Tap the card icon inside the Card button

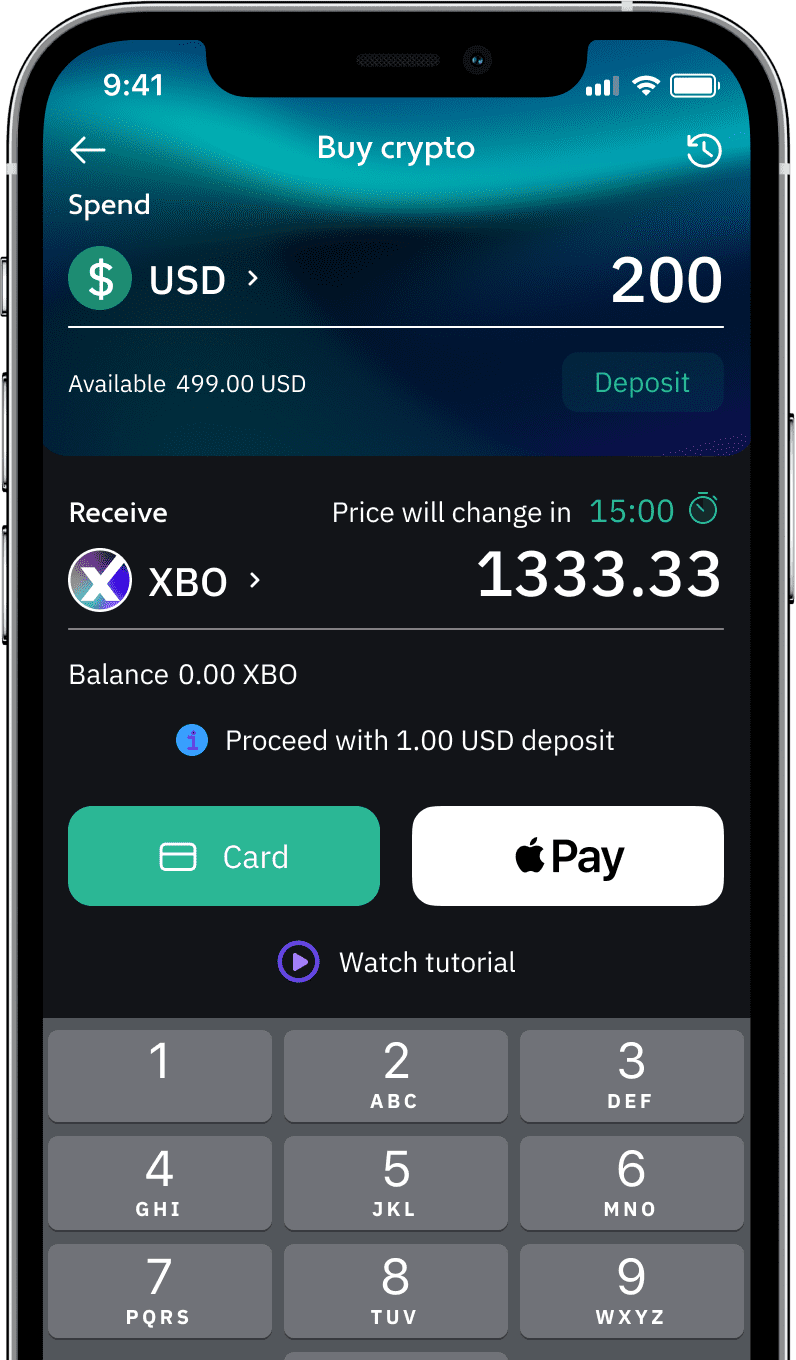pos(178,856)
